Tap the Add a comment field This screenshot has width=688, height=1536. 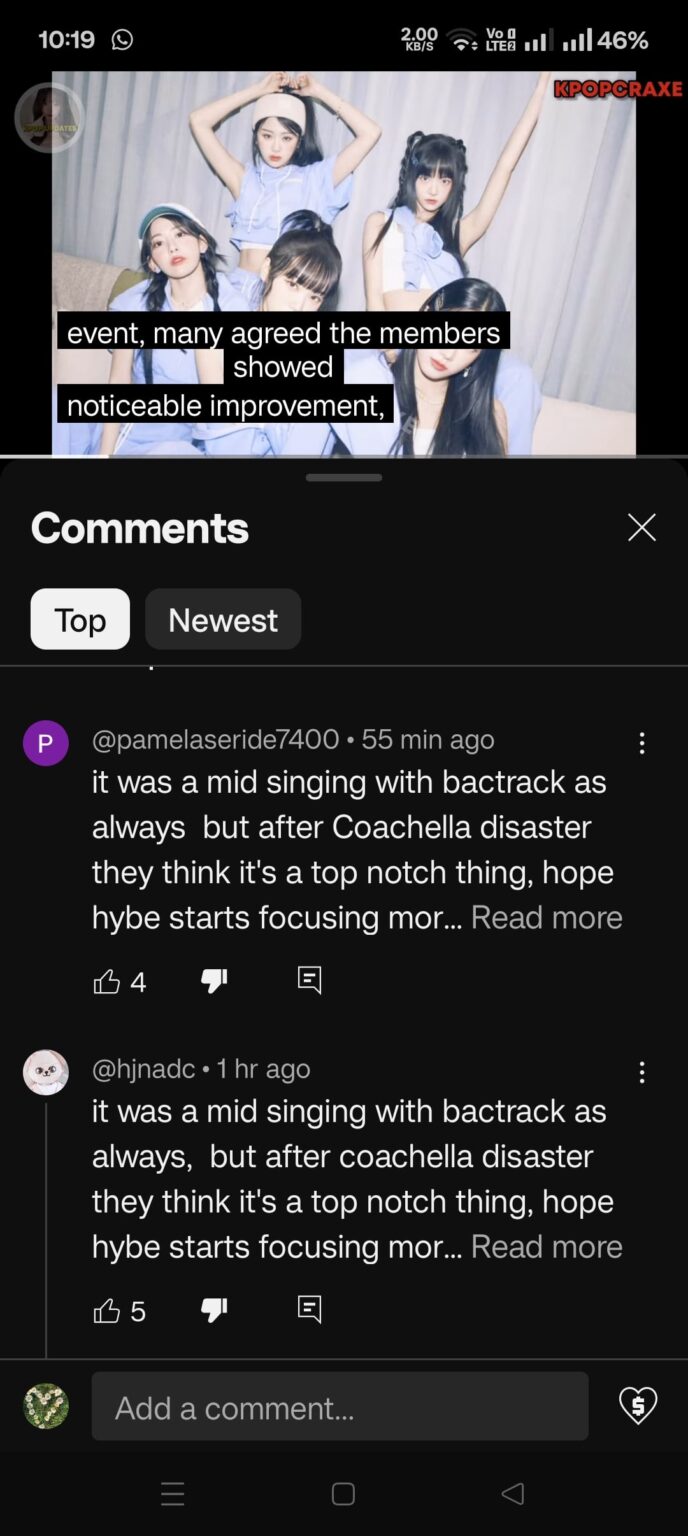pyautogui.click(x=340, y=1407)
